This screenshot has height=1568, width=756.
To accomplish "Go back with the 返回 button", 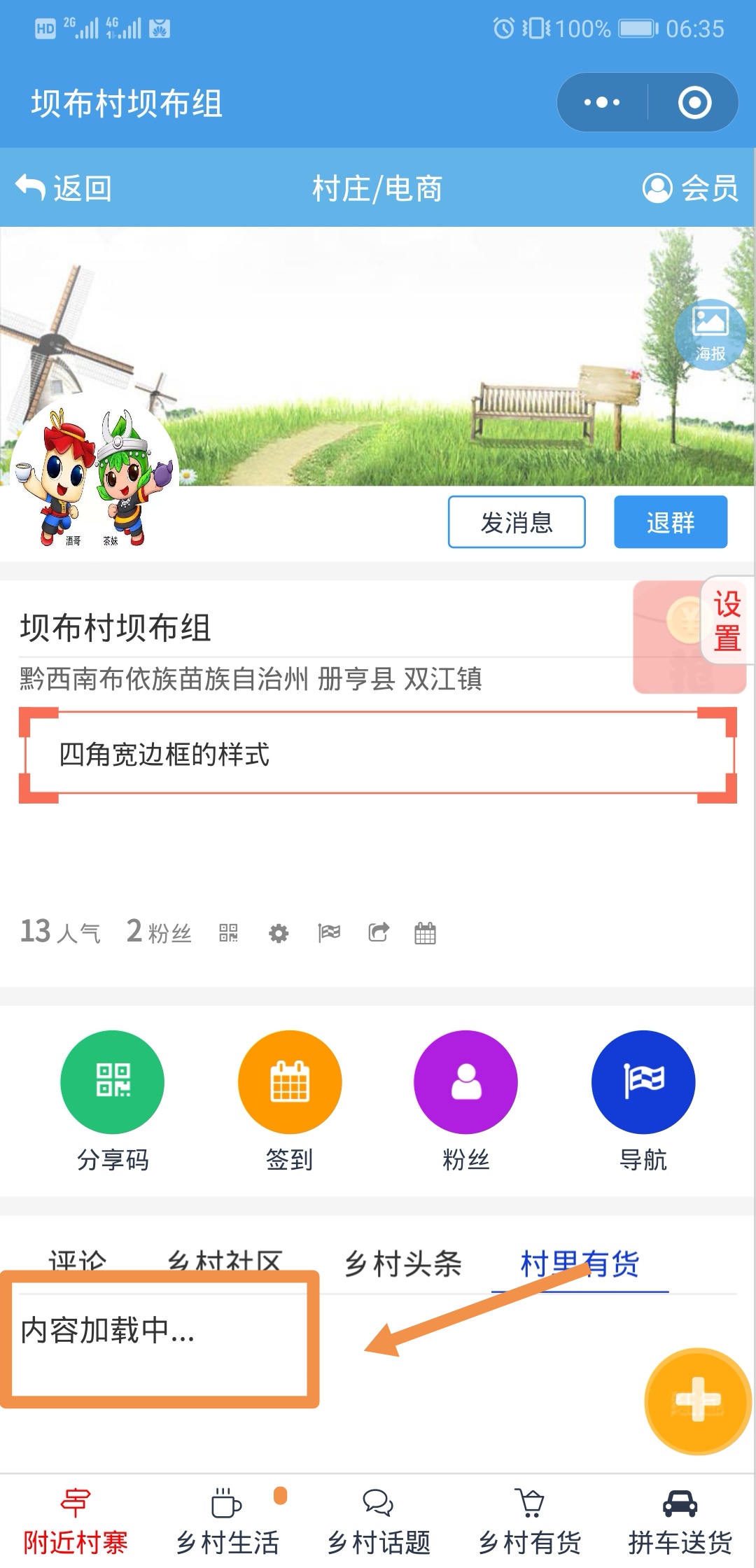I will [64, 188].
